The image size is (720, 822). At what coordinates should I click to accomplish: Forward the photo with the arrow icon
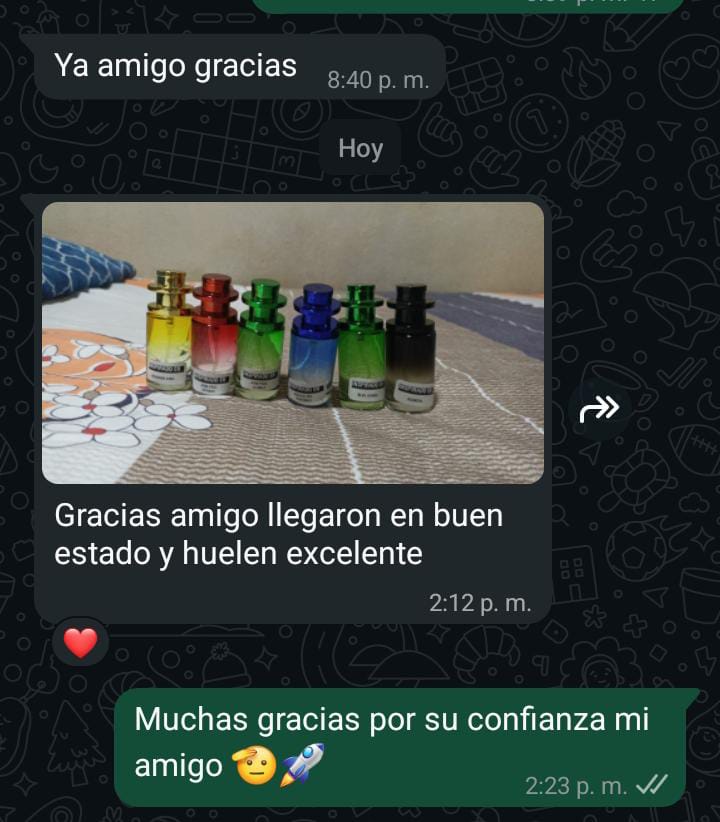click(599, 408)
